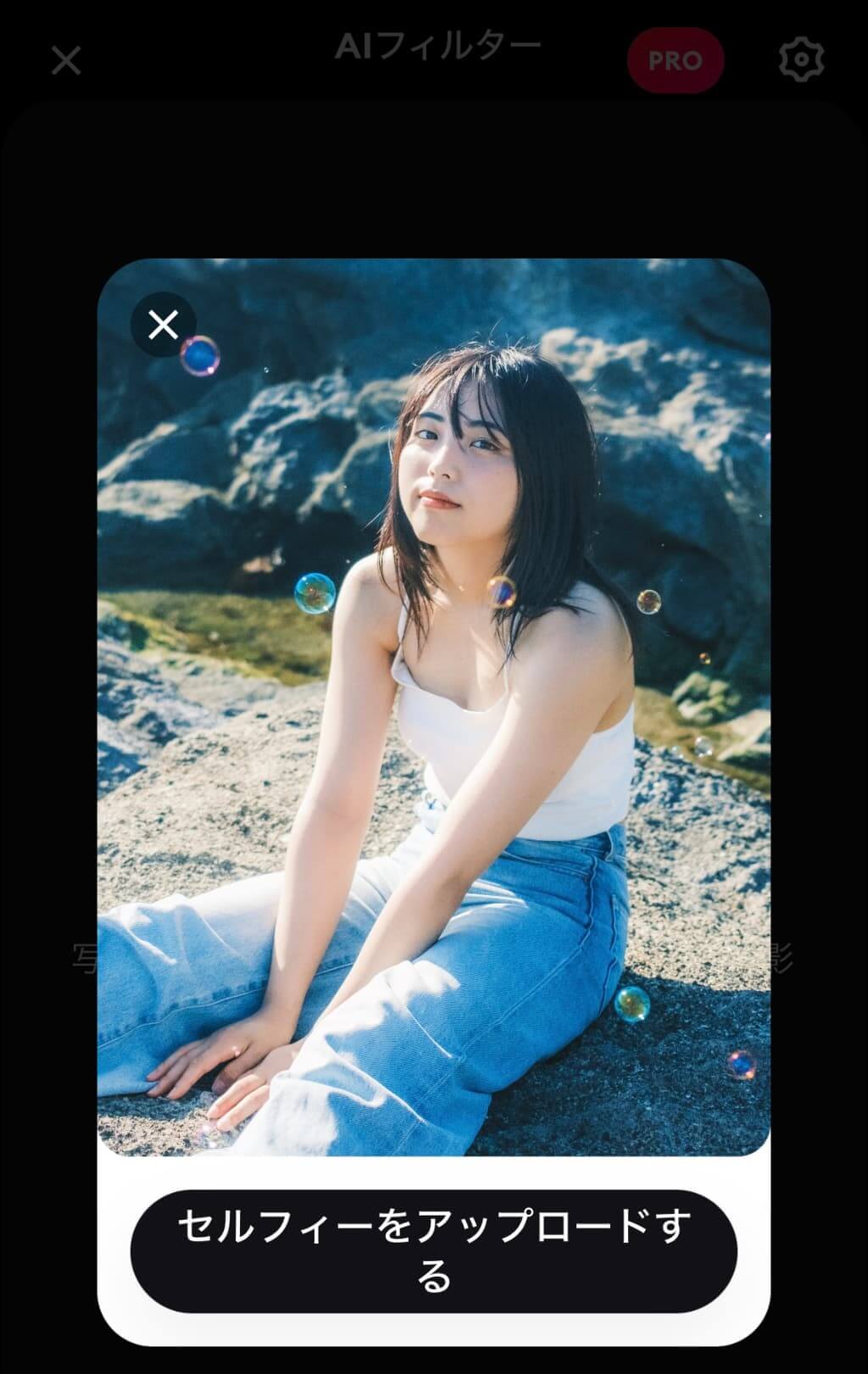
Task: Open the settings gear icon
Action: [800, 59]
